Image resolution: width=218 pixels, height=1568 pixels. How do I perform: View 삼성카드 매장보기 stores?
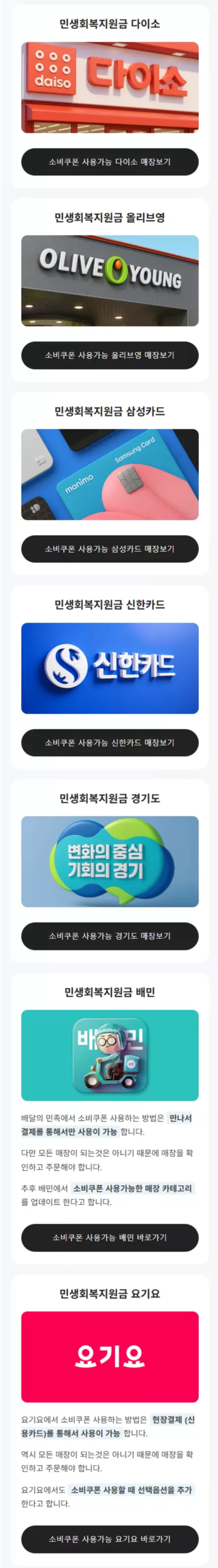point(109,549)
